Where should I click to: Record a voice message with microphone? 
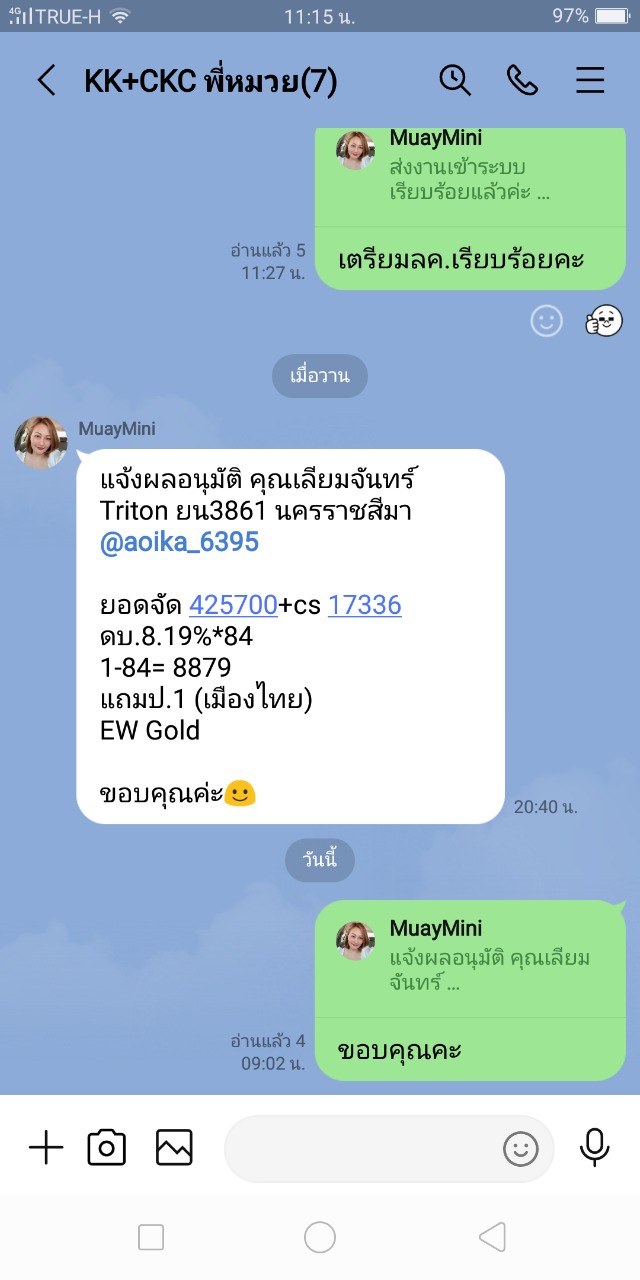click(594, 1148)
